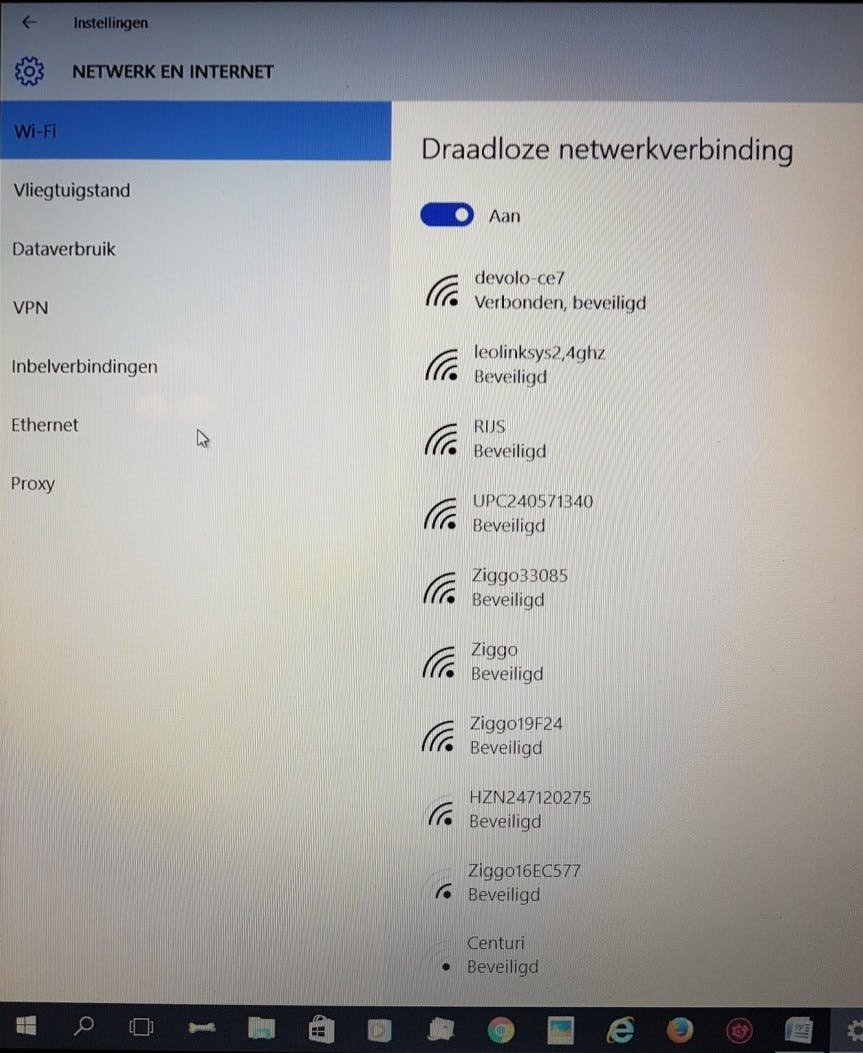This screenshot has width=863, height=1053.
Task: Select the RIJS Wi-Fi network
Action: [508, 438]
